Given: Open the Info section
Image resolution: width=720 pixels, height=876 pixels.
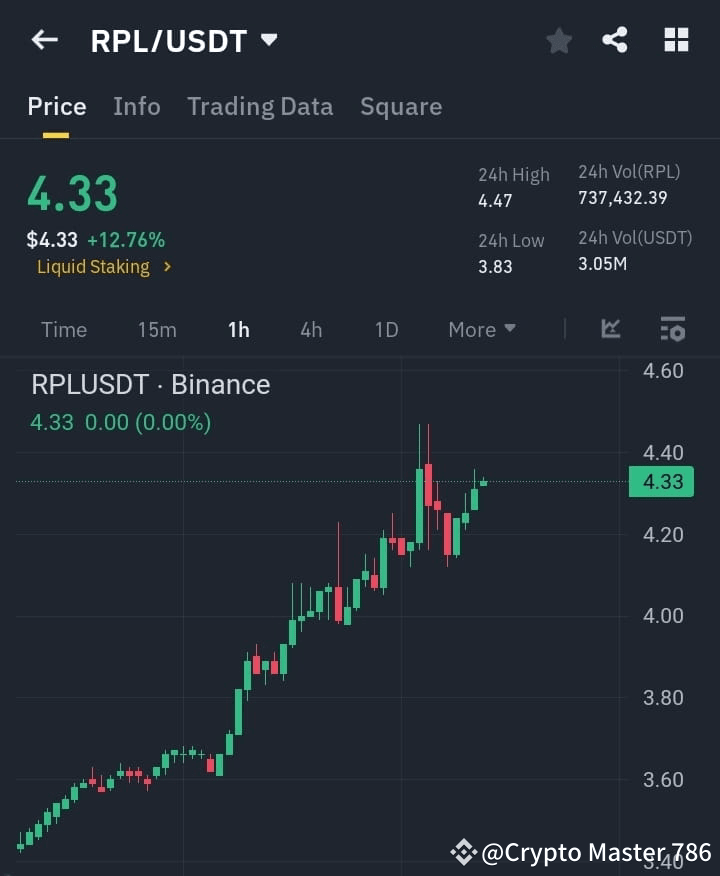Looking at the screenshot, I should point(136,106).
